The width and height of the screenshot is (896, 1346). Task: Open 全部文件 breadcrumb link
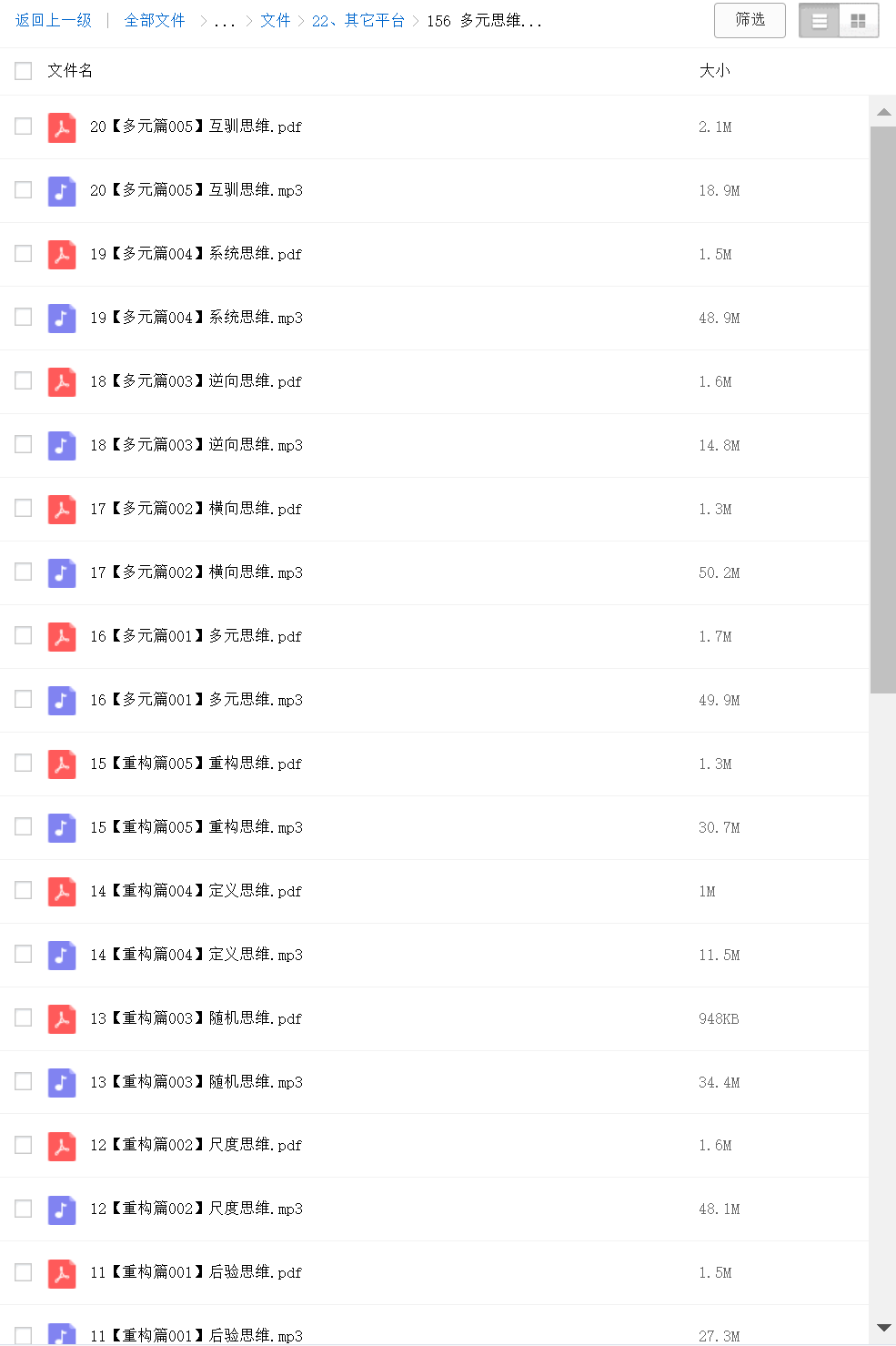[155, 20]
